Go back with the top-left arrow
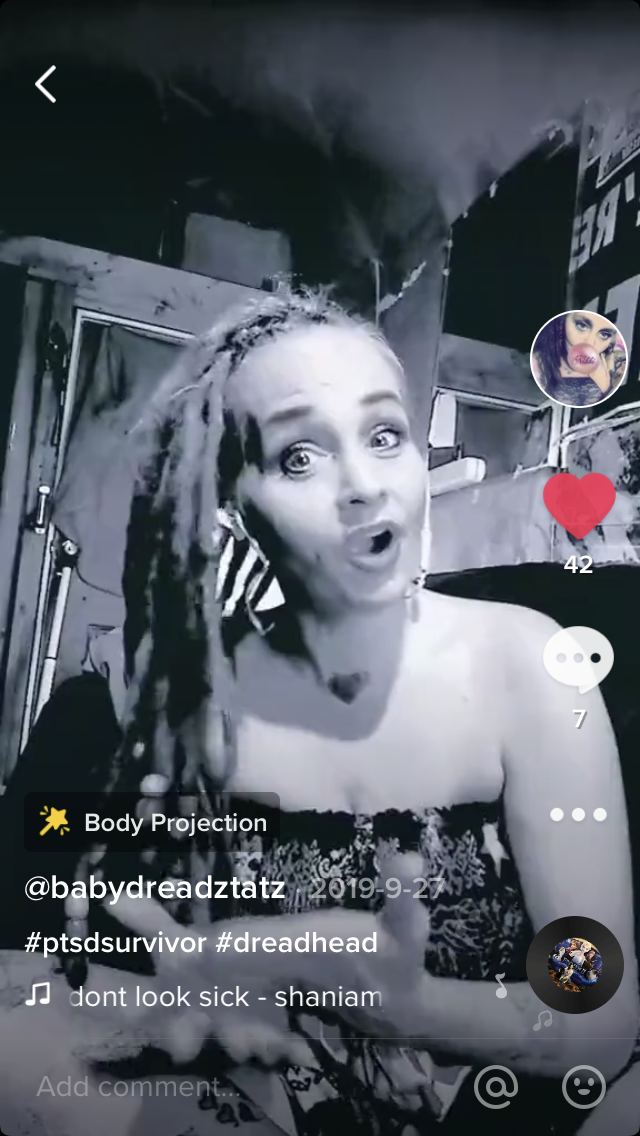This screenshot has width=640, height=1136. [46, 85]
